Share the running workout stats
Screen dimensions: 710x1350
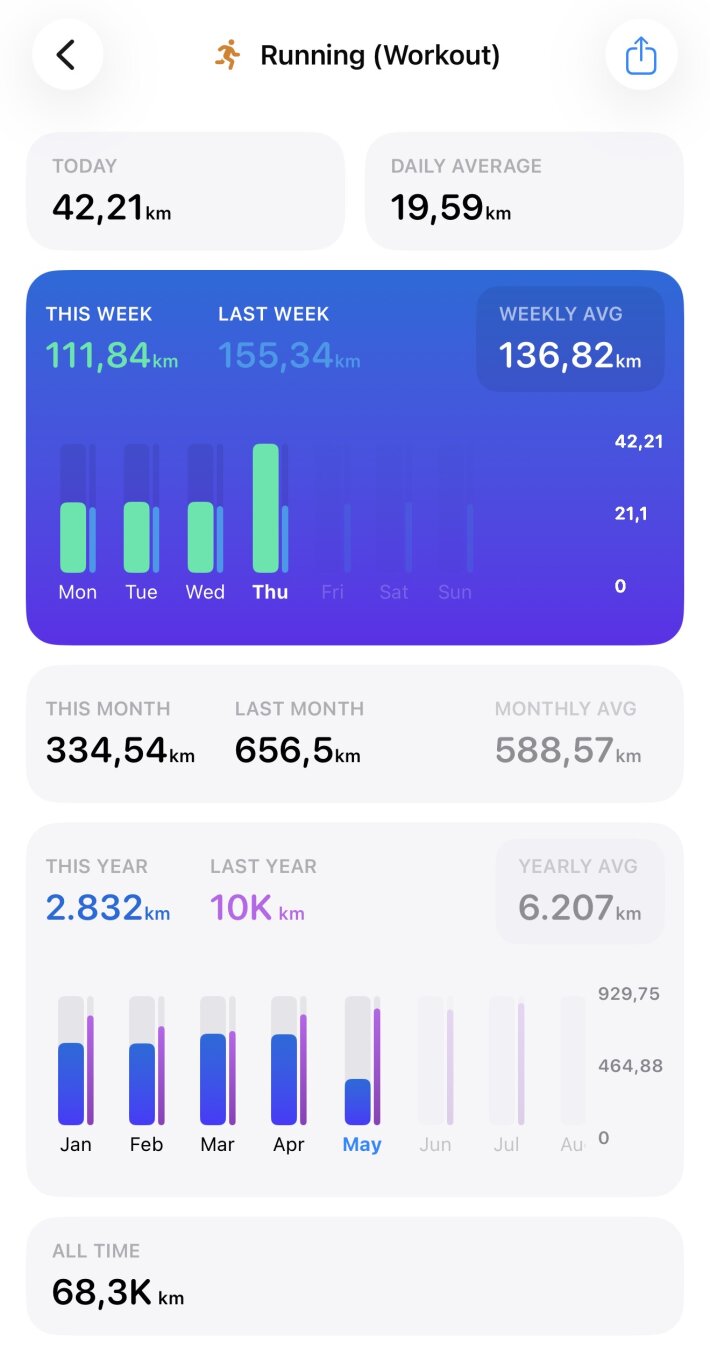pyautogui.click(x=641, y=55)
